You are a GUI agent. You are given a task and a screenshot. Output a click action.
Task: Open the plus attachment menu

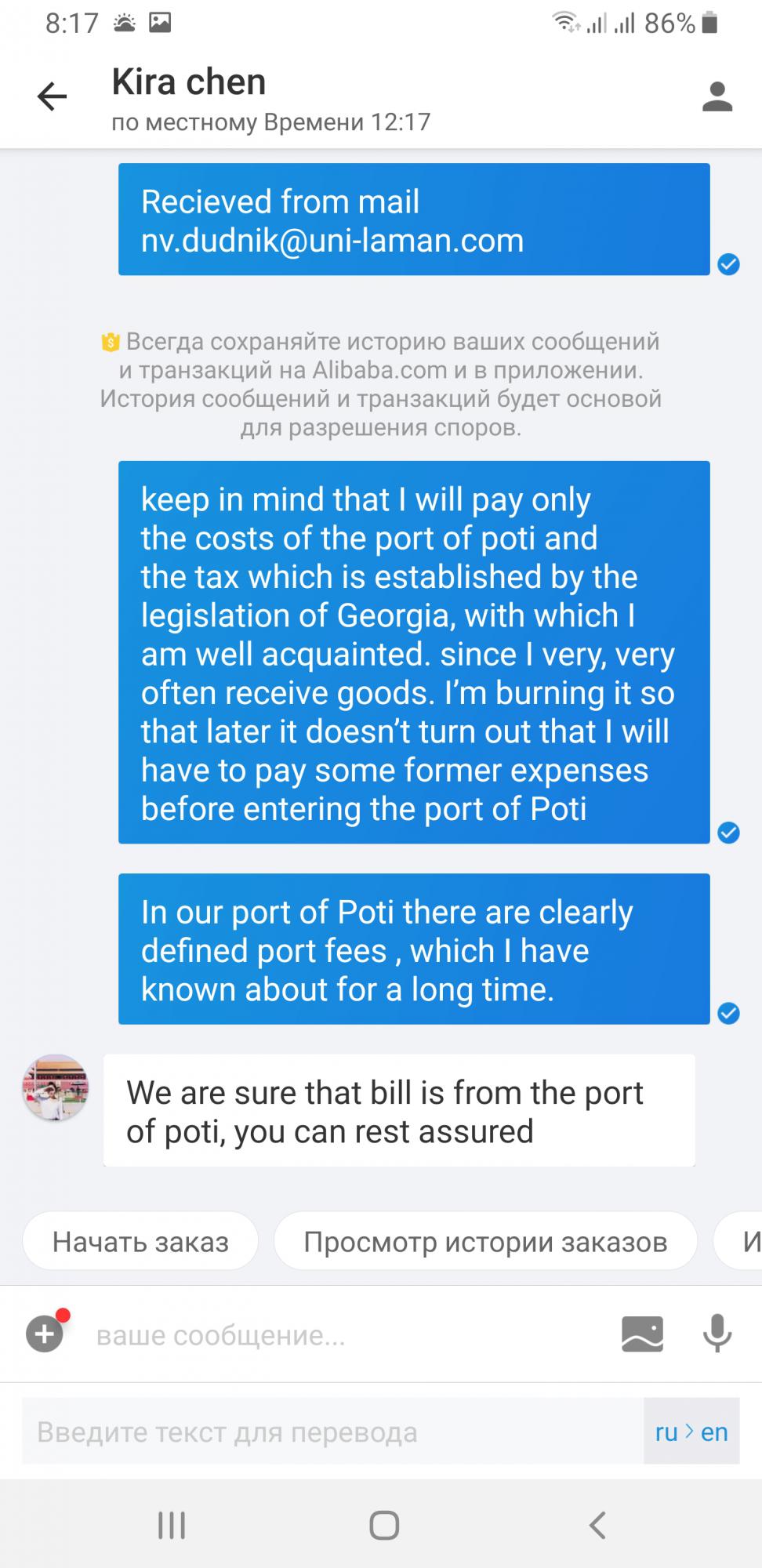point(45,1334)
